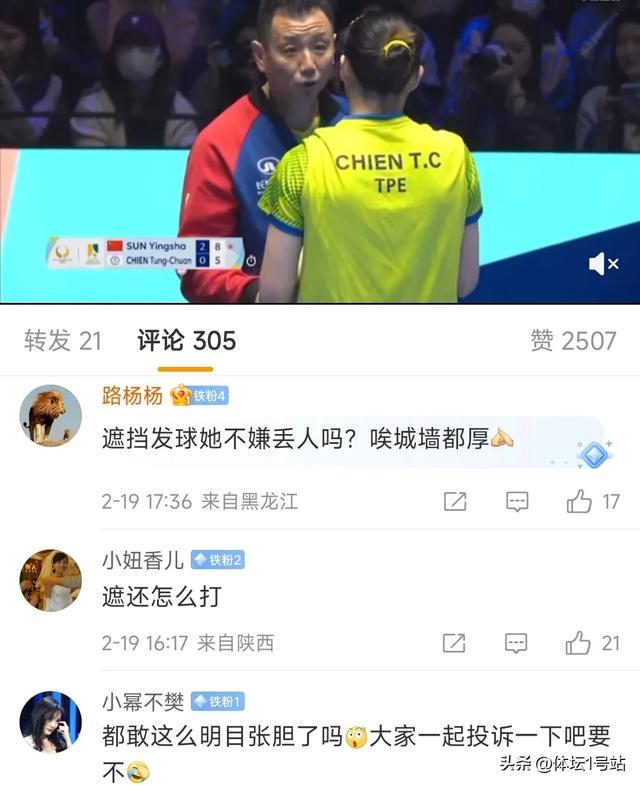Viewport: 640px width, 786px height.
Task: Unmute the video sound
Action: tap(604, 263)
